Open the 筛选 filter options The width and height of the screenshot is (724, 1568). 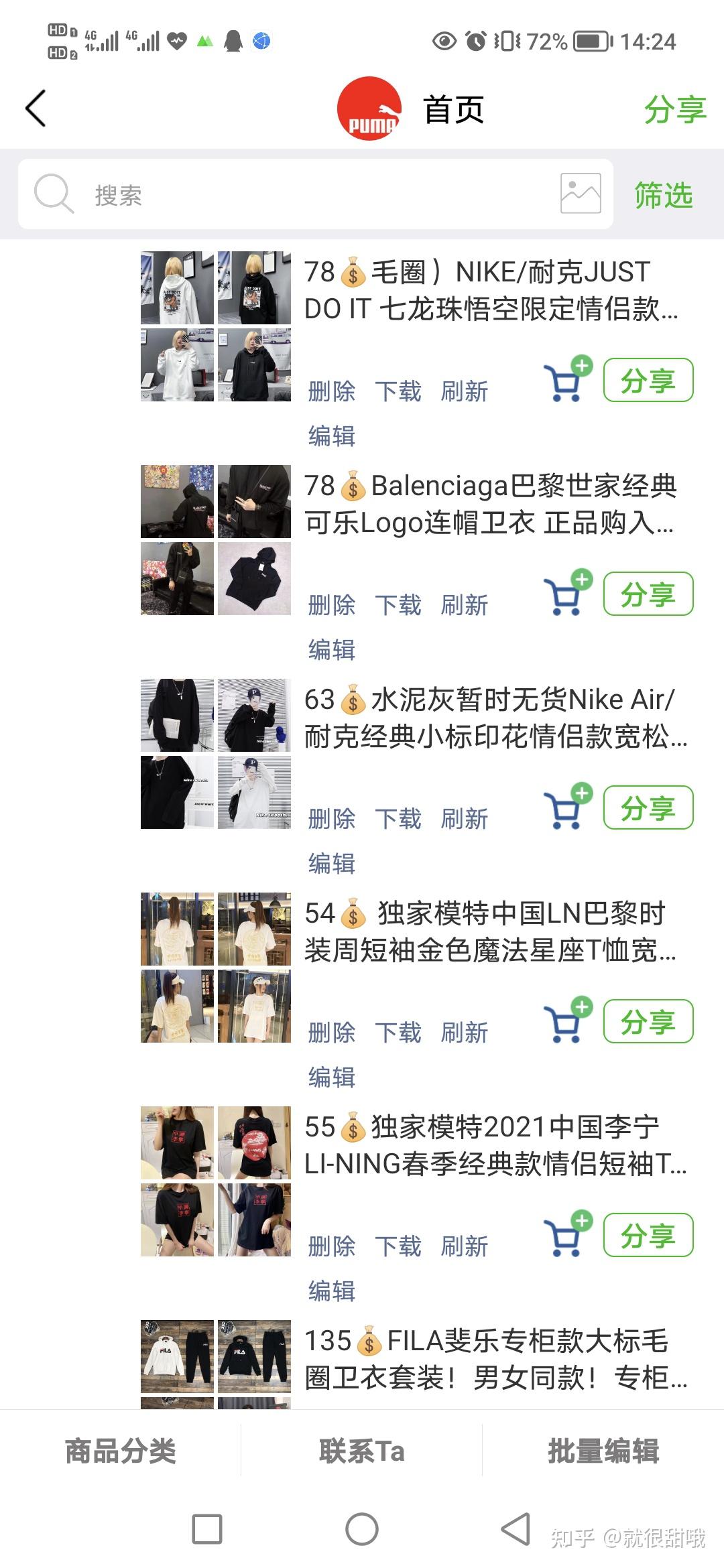pyautogui.click(x=663, y=196)
